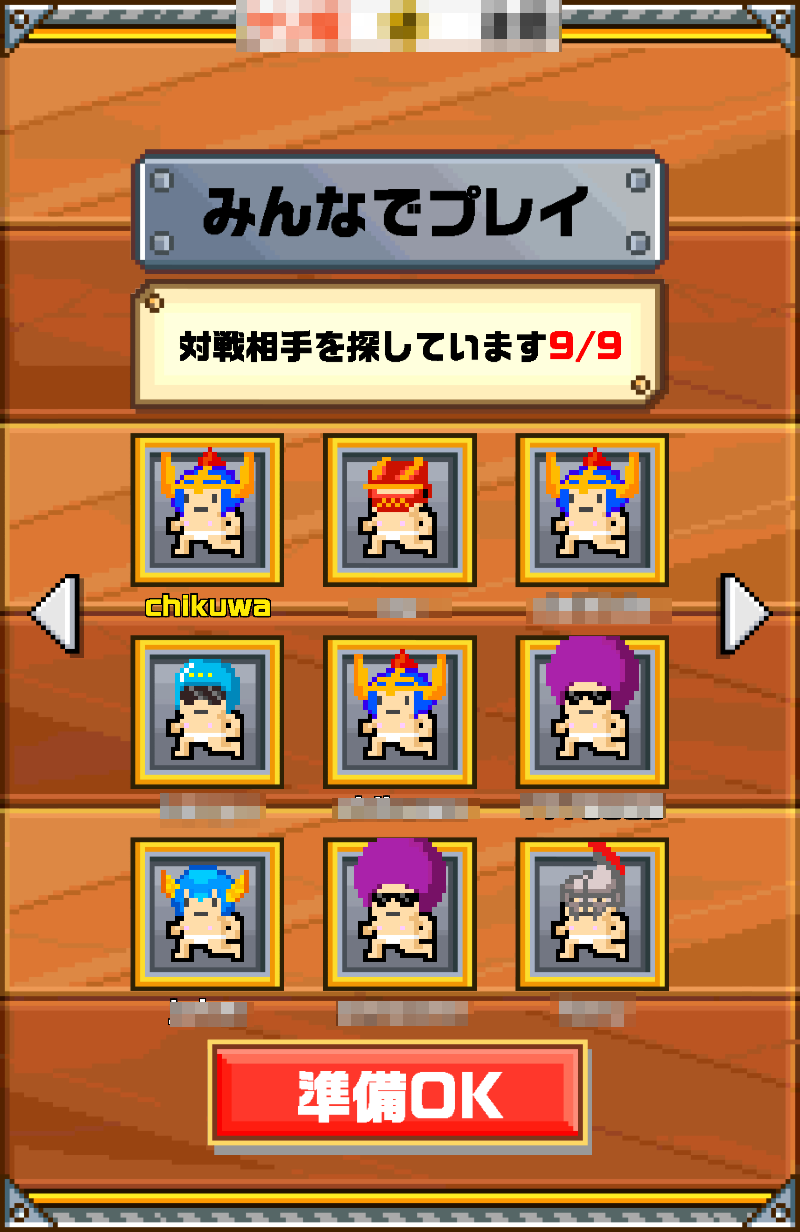
Task: Tap the 準備OK ready button
Action: (x=398, y=1095)
